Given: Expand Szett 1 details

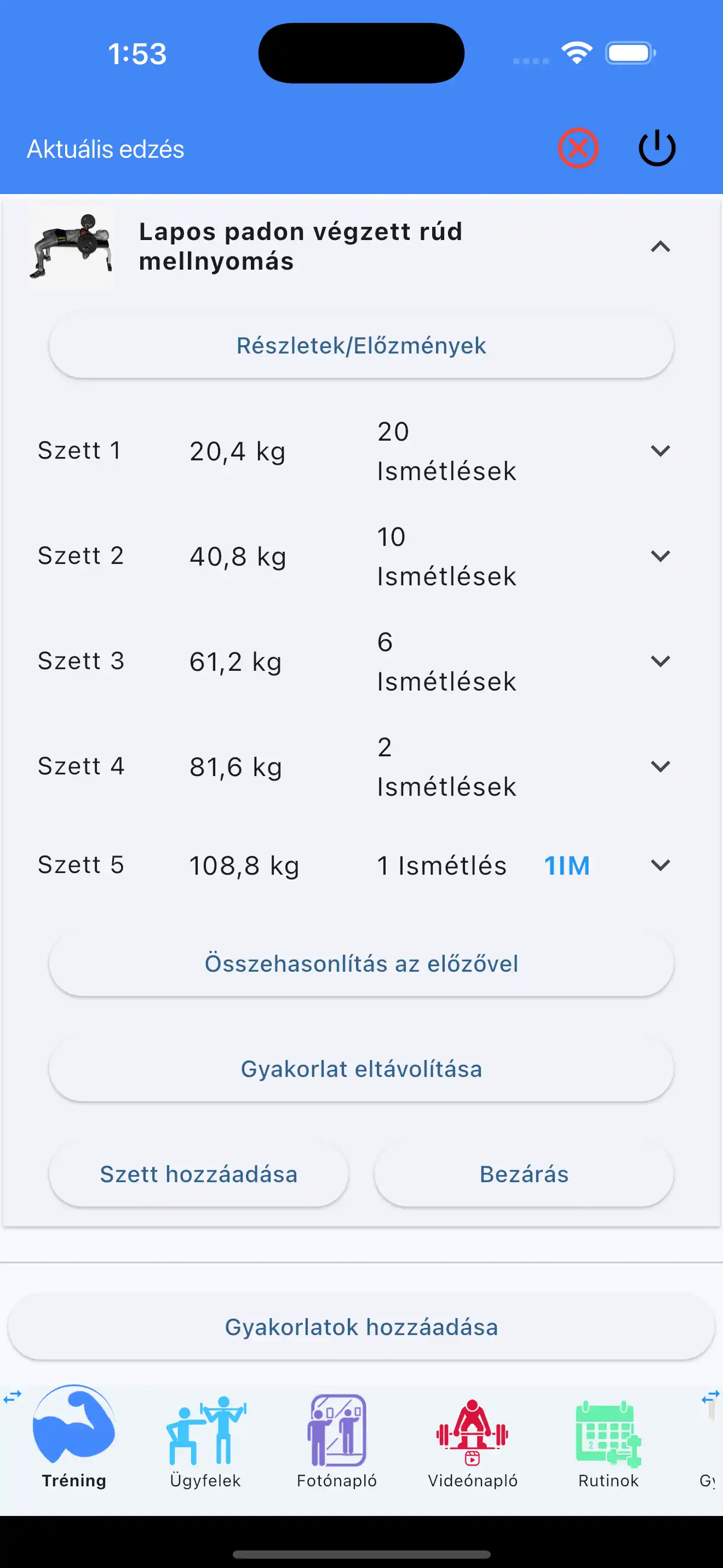Looking at the screenshot, I should pos(660,451).
